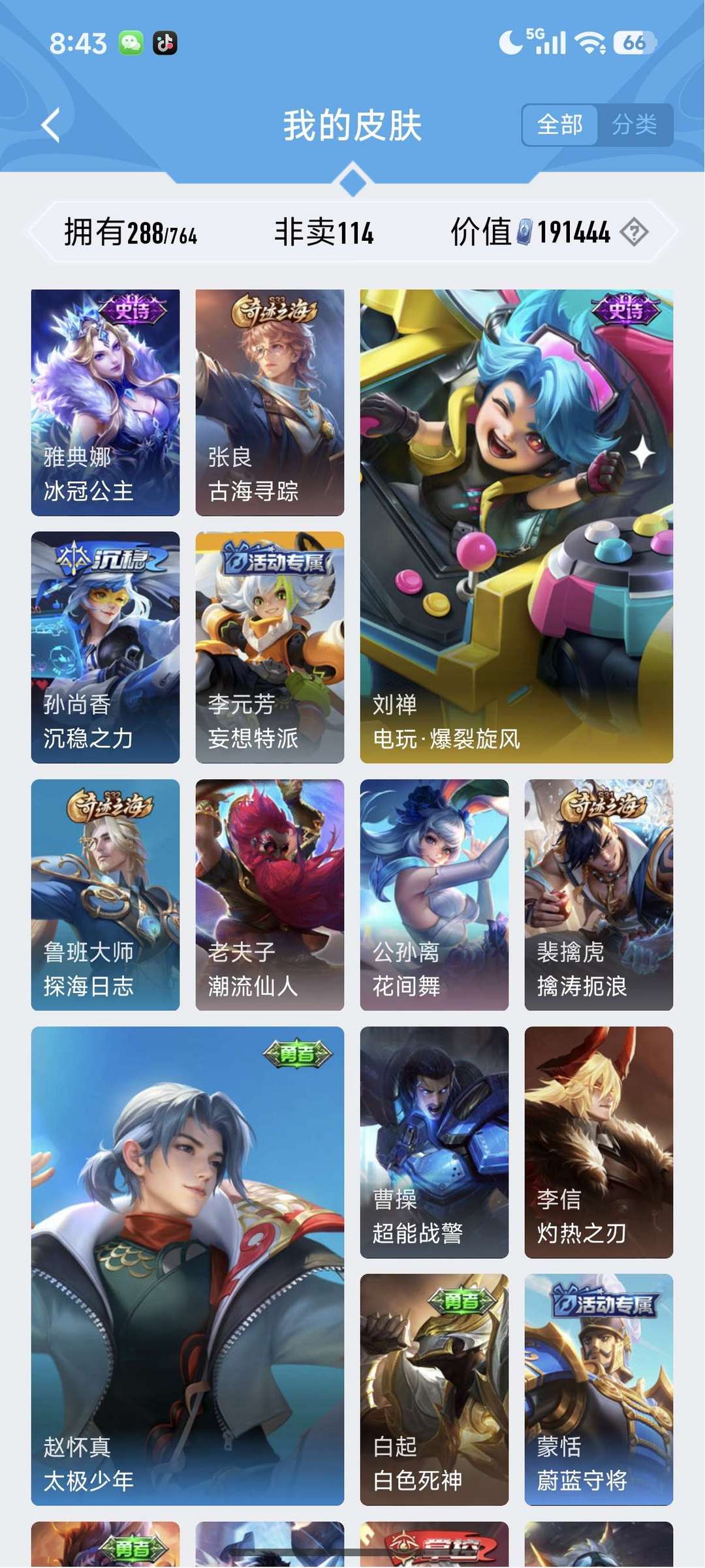View 蒙恬 蔚蓝守将 skin card
This screenshot has height=1568, width=705.
click(x=599, y=1389)
